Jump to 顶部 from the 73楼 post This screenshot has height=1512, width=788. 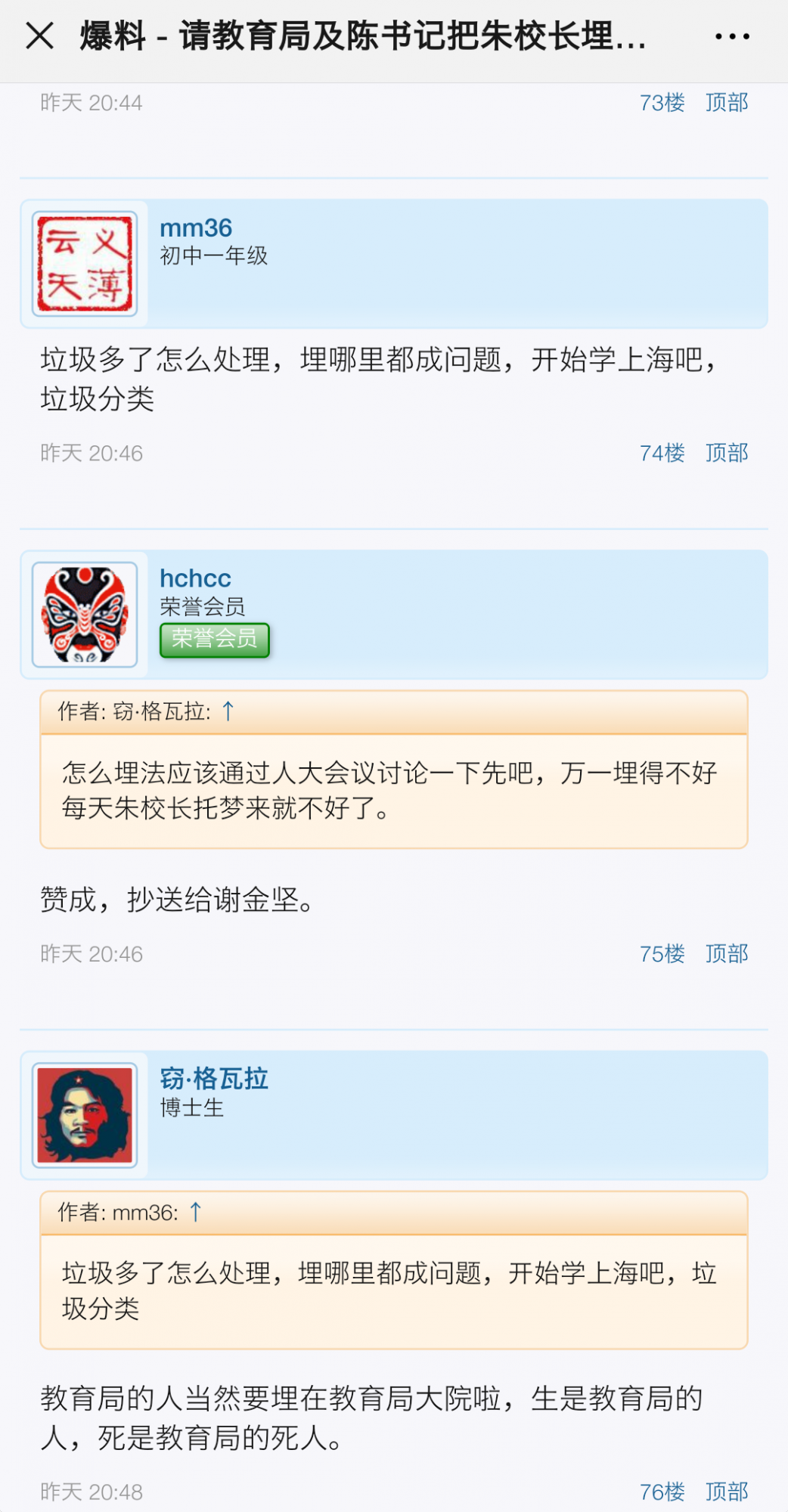coord(726,102)
